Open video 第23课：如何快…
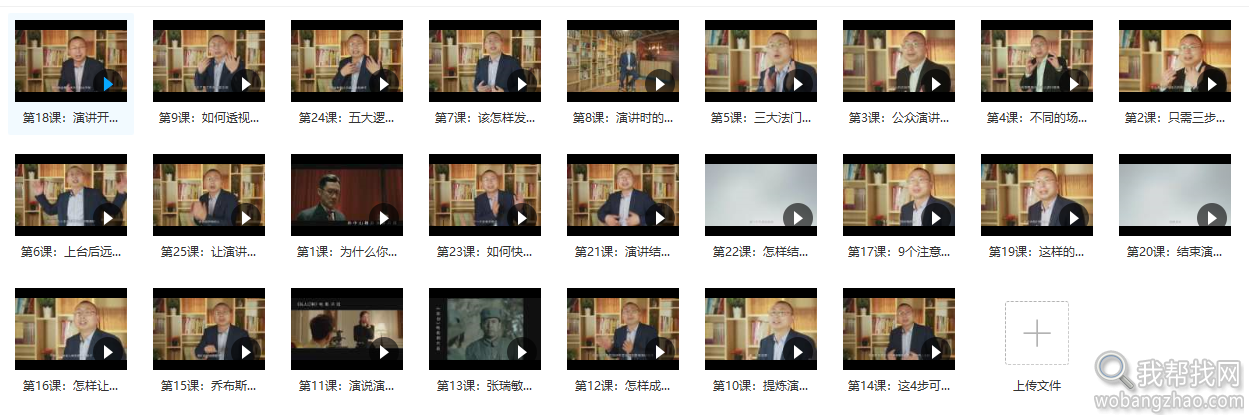1249x420 pixels. click(485, 196)
